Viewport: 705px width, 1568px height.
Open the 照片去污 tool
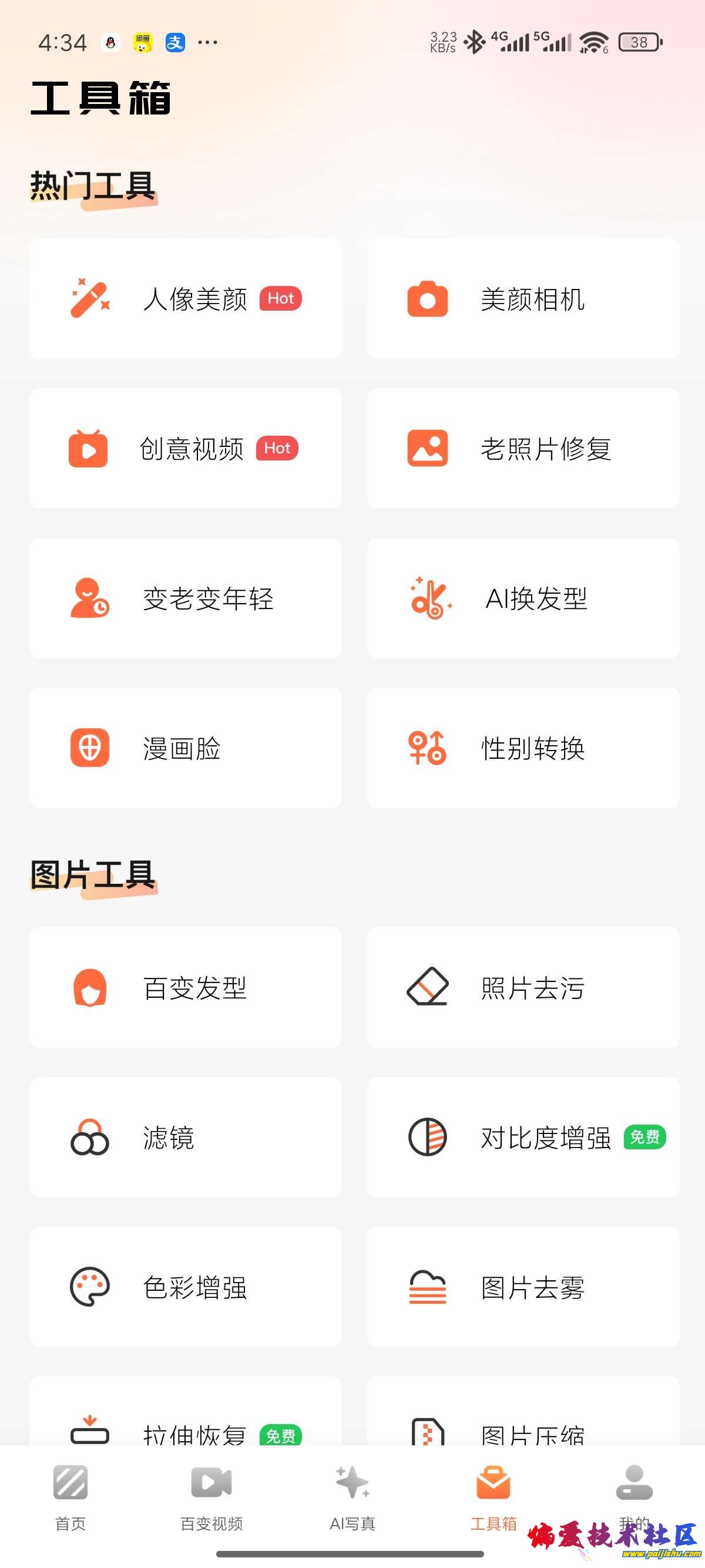(523, 987)
